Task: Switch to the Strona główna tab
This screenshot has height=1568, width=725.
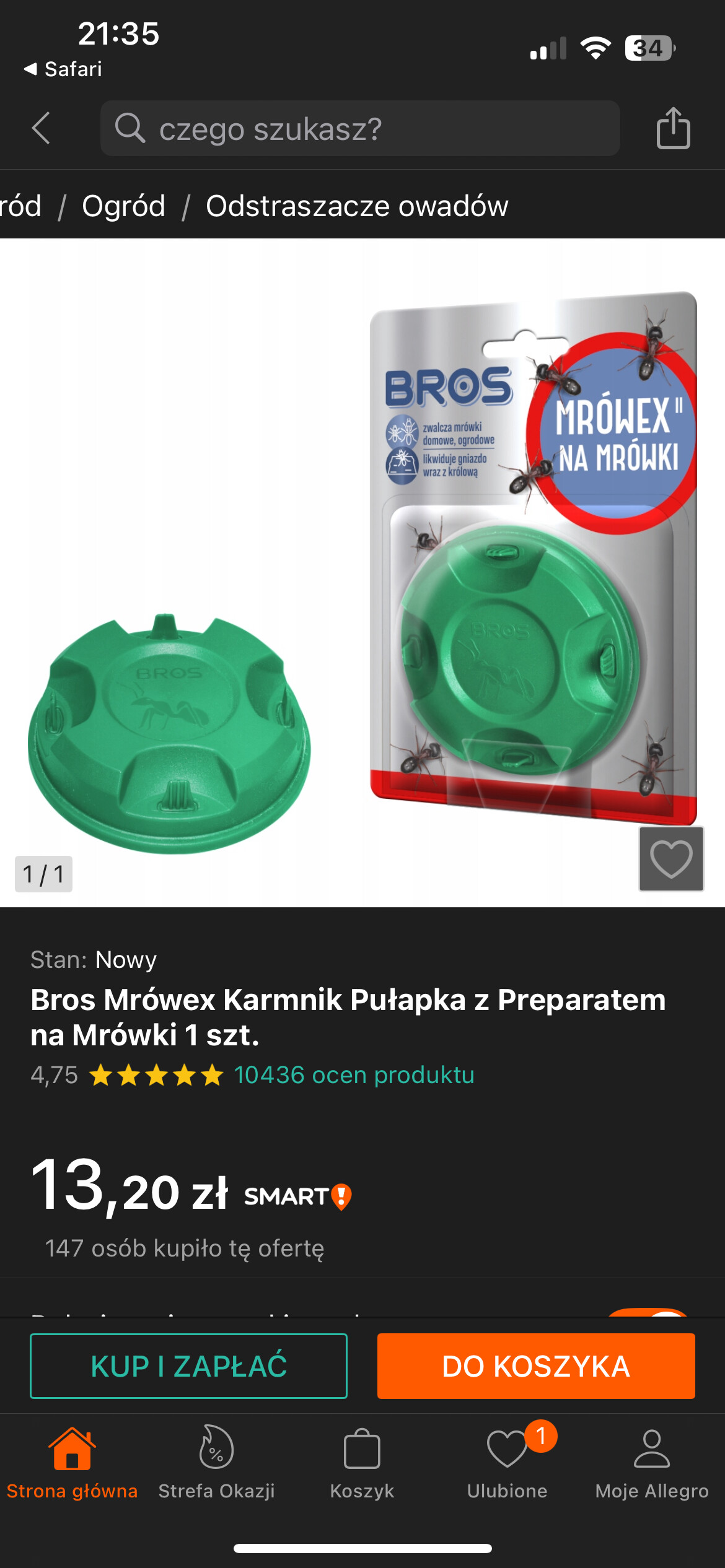Action: (x=72, y=1464)
